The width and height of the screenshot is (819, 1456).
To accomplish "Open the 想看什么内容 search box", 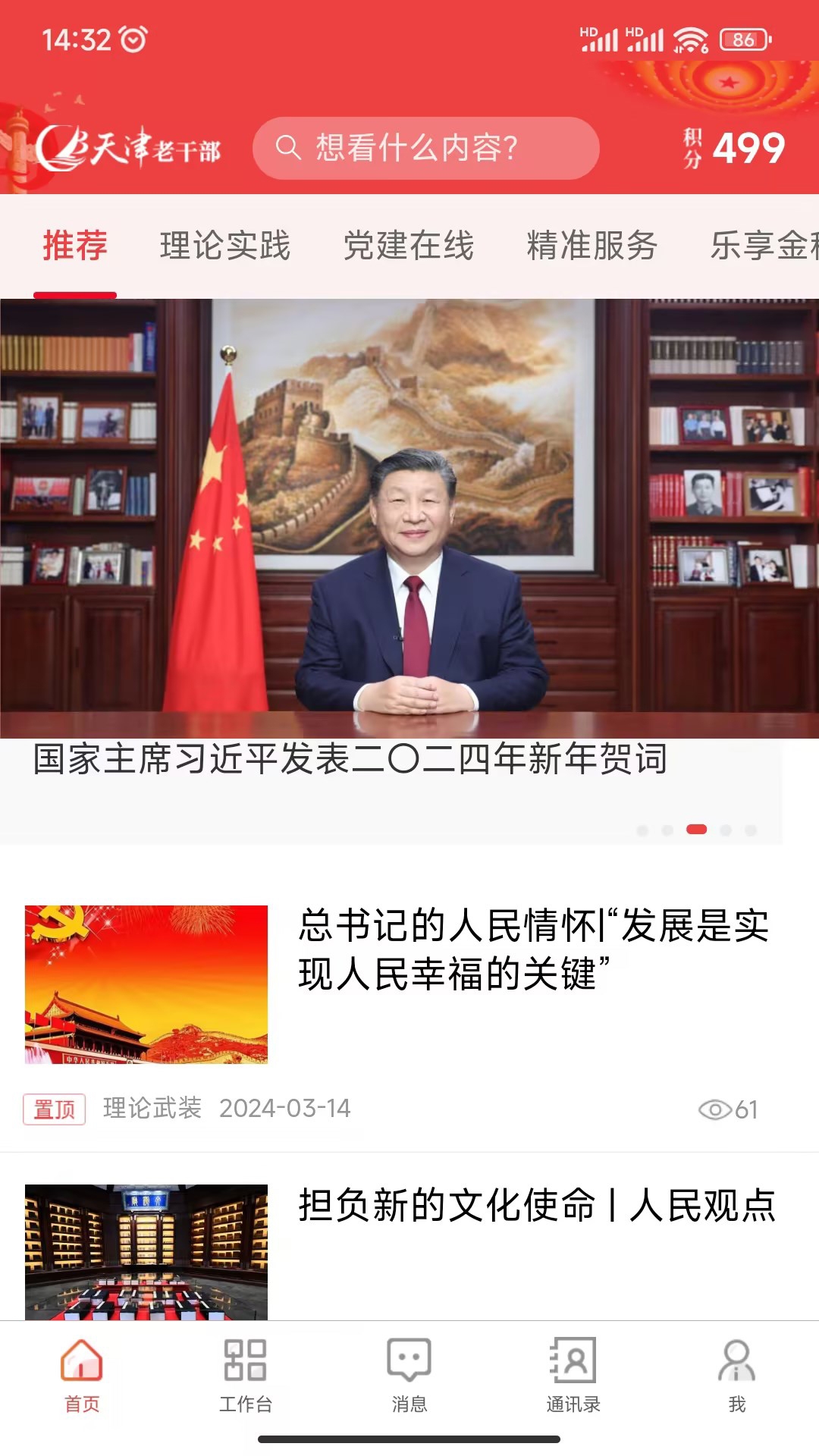I will point(425,148).
